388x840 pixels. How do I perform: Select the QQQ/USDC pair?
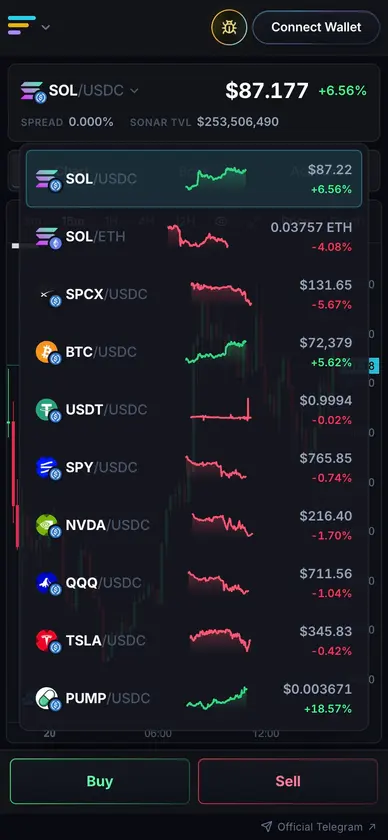pyautogui.click(x=194, y=584)
